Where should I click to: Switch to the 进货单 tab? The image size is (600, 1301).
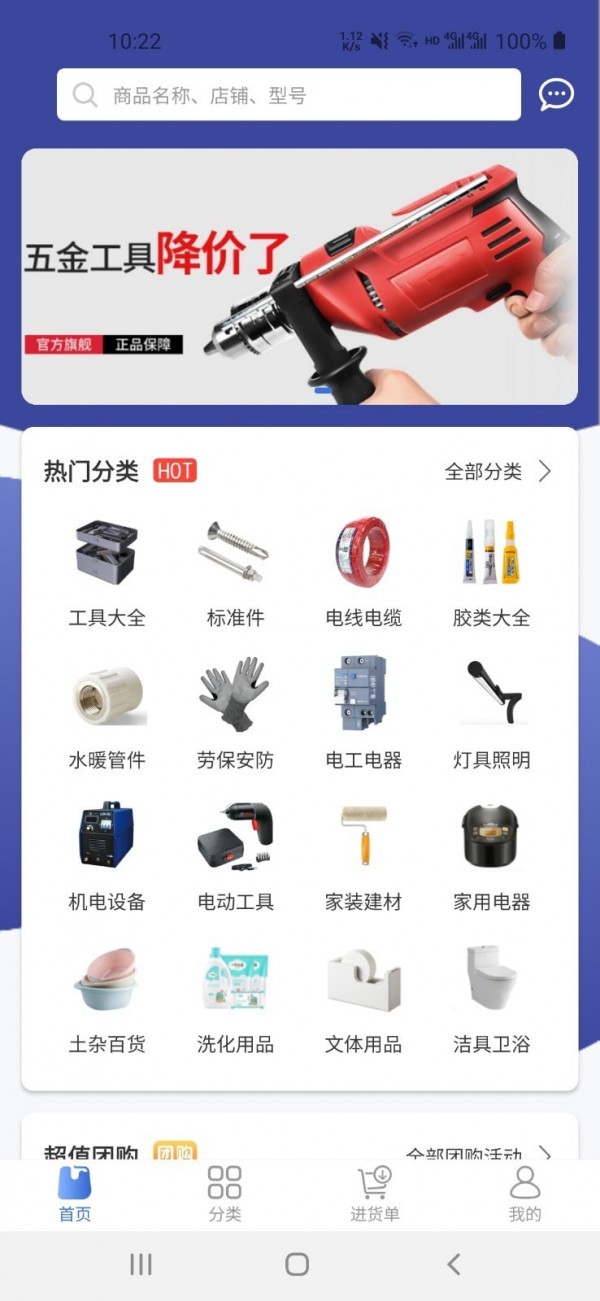(375, 1195)
